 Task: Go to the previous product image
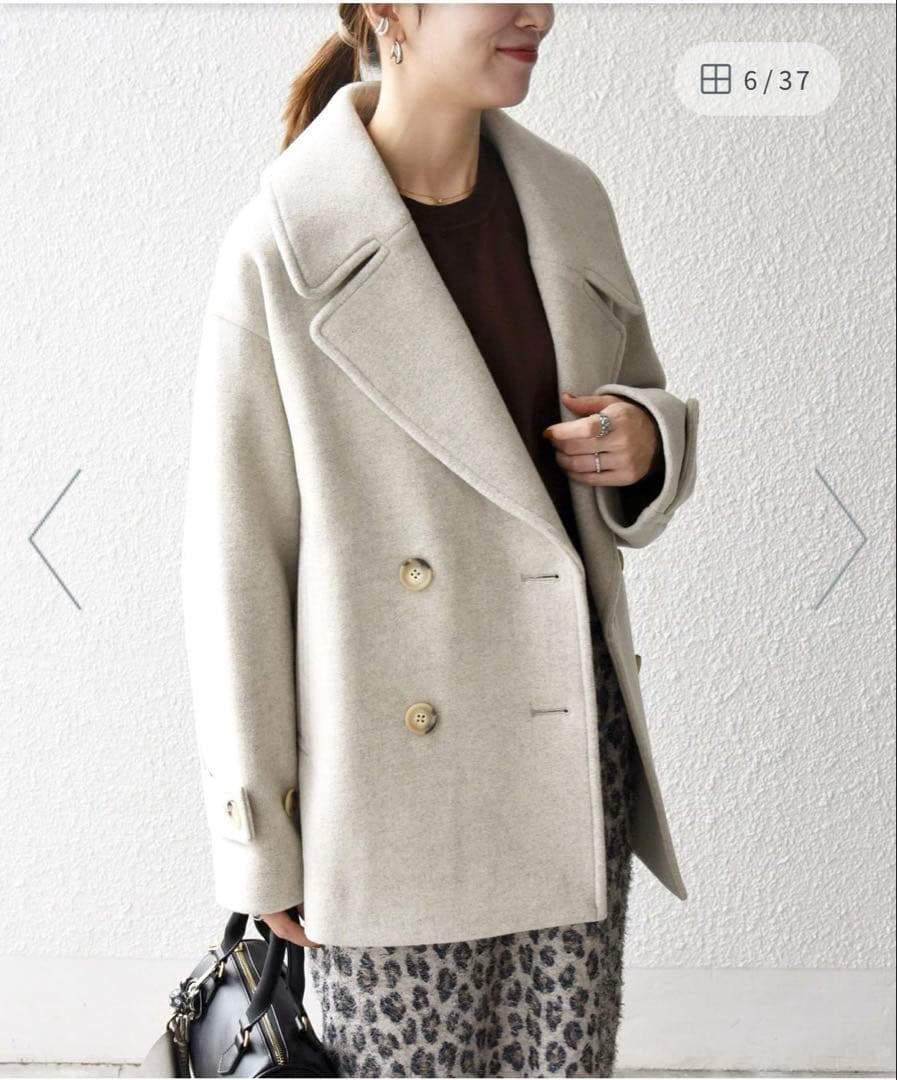point(55,539)
